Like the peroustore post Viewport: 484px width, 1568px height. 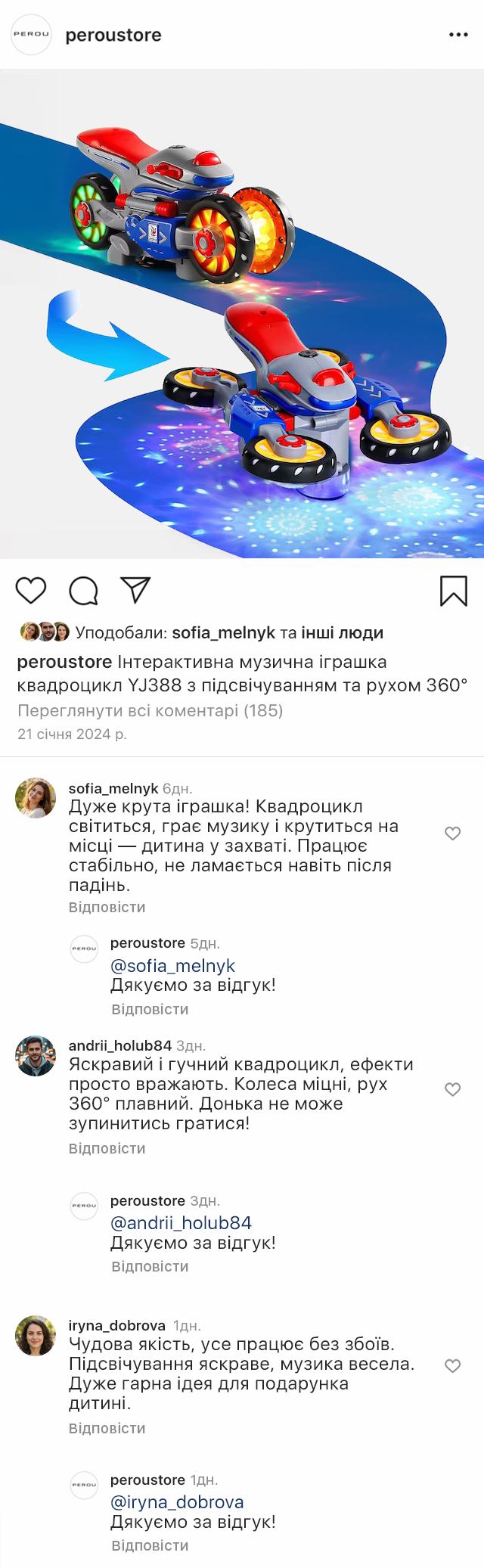point(31,590)
